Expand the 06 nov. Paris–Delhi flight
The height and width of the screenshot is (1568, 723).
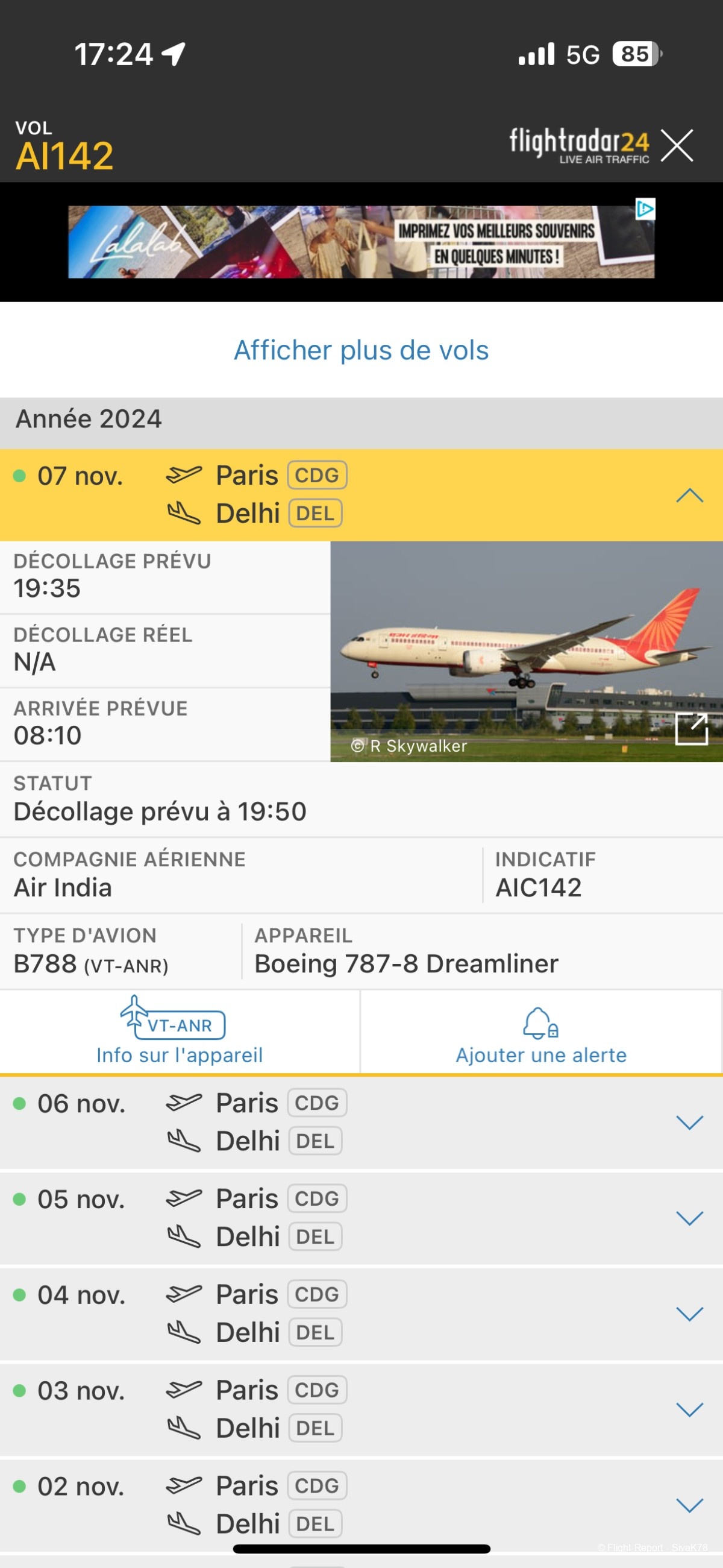tap(689, 1122)
